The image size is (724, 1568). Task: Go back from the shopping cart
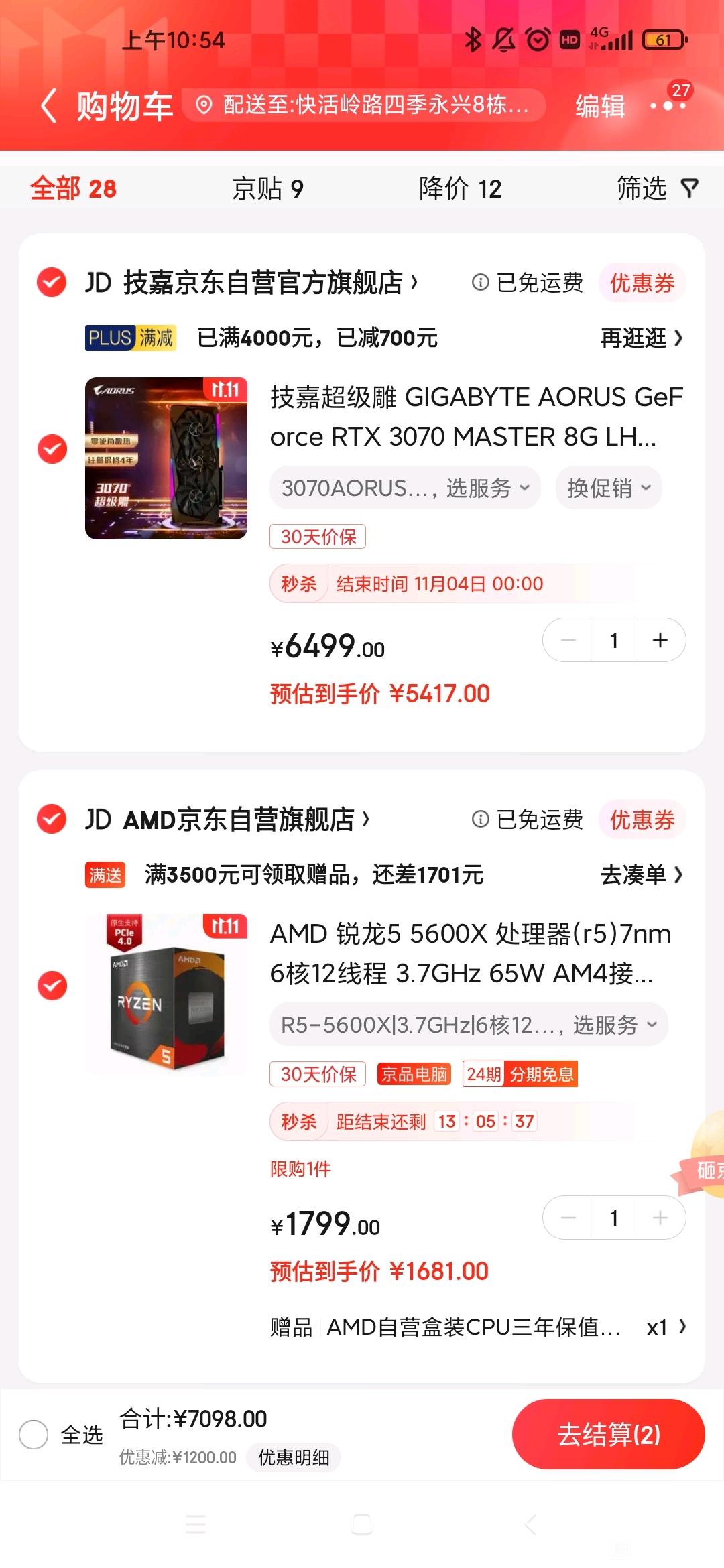49,106
